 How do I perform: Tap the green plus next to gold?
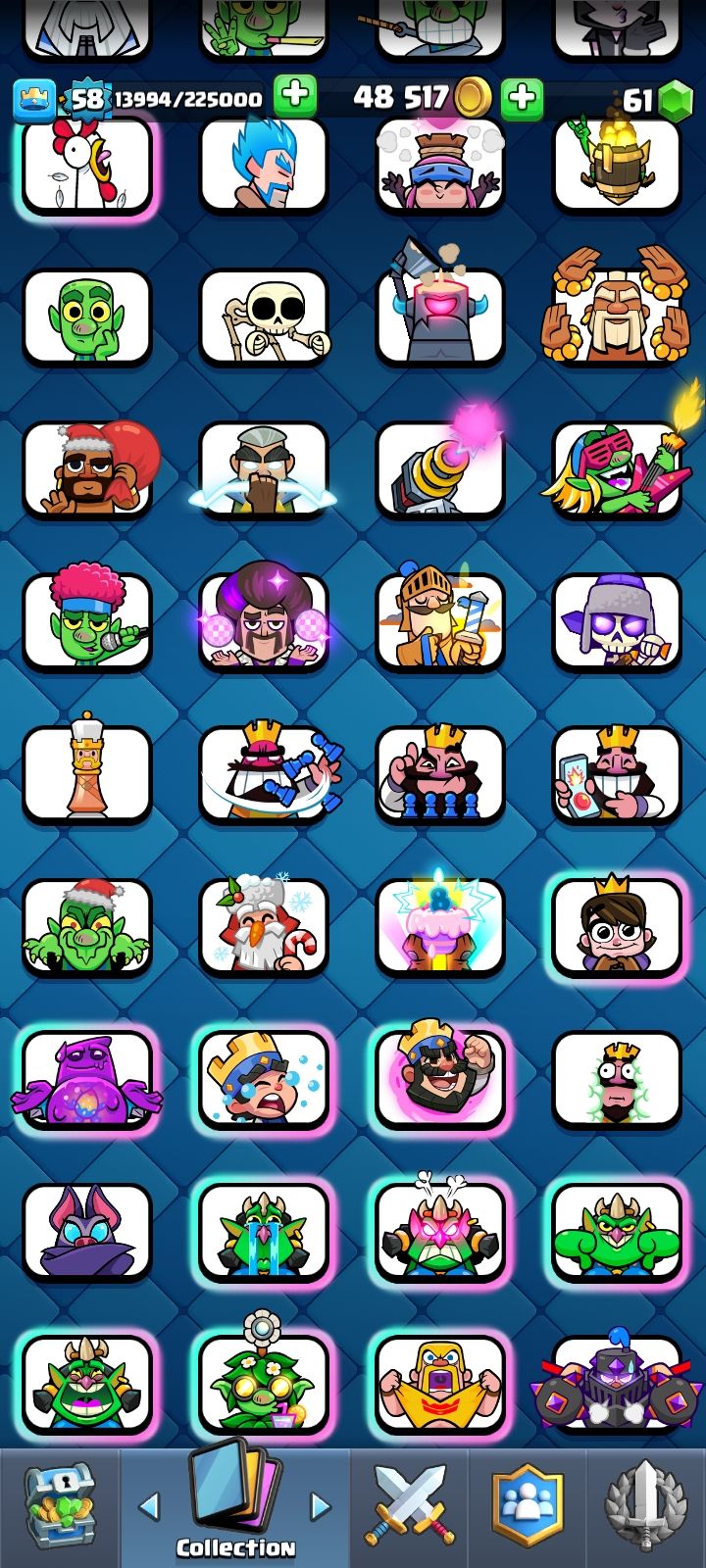pos(522,97)
